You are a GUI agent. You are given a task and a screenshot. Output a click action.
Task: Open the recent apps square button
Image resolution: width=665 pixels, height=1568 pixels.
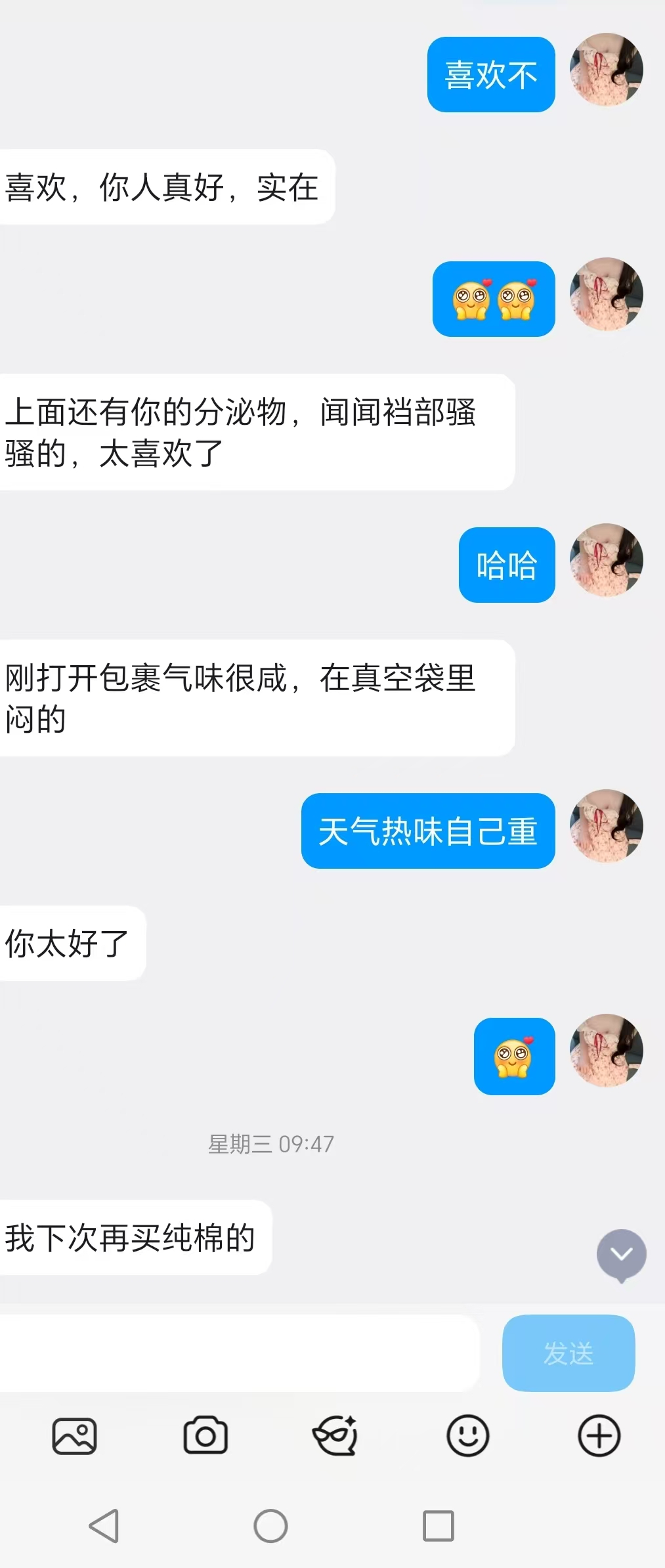coord(438,1525)
